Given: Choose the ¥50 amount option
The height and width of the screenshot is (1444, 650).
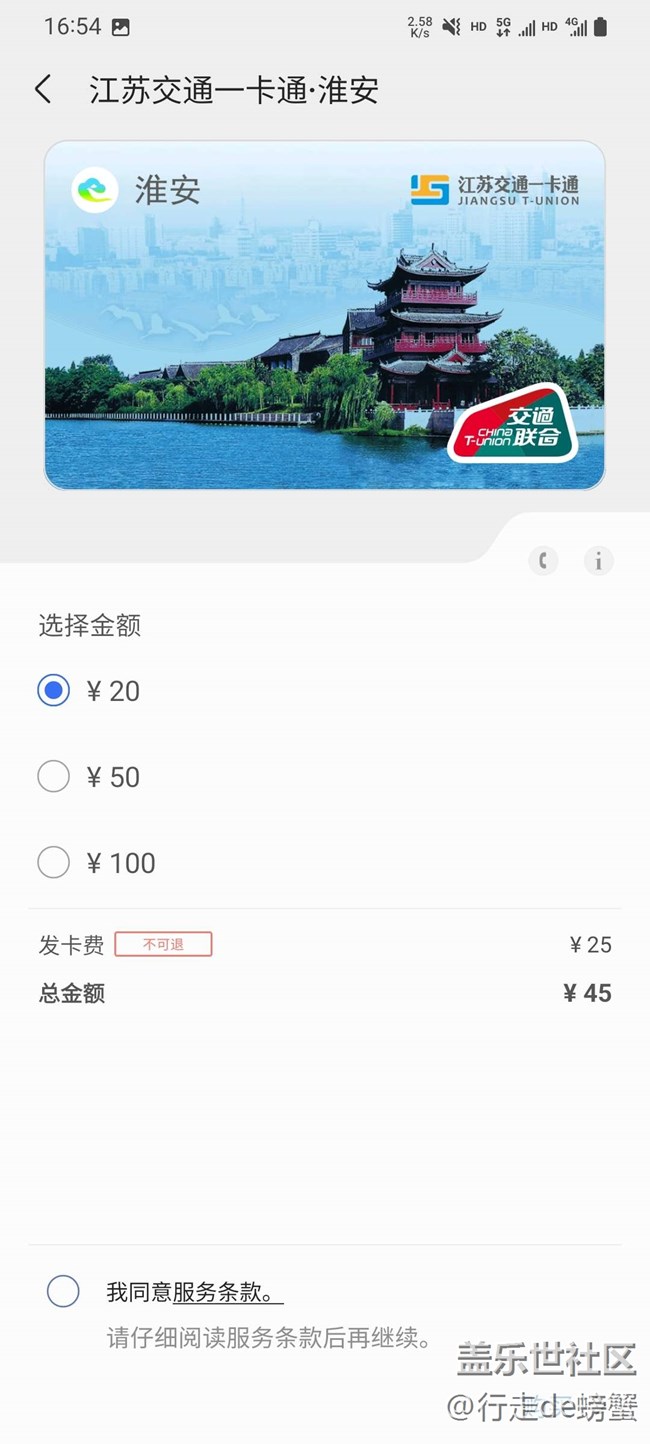Looking at the screenshot, I should (54, 777).
